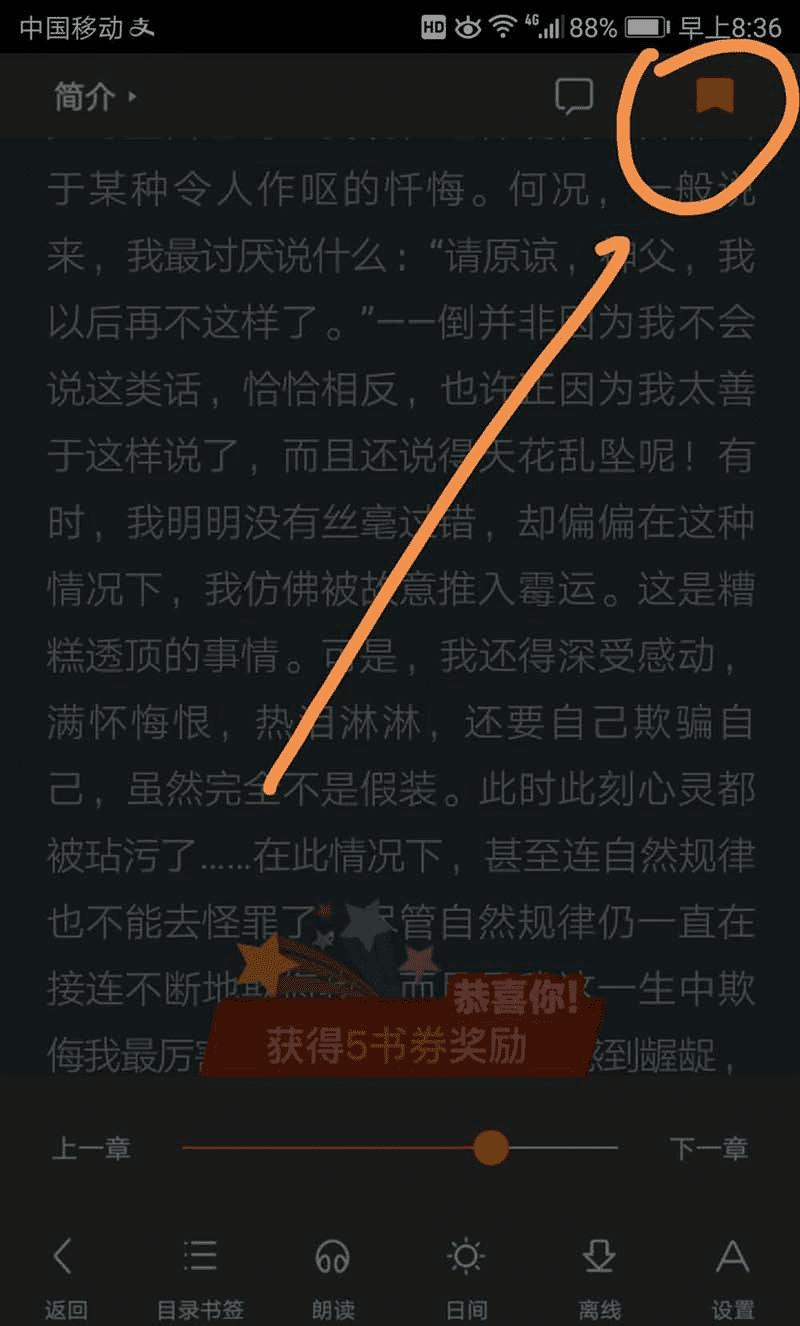Open 目录书签 contents and bookmarks

200,1273
